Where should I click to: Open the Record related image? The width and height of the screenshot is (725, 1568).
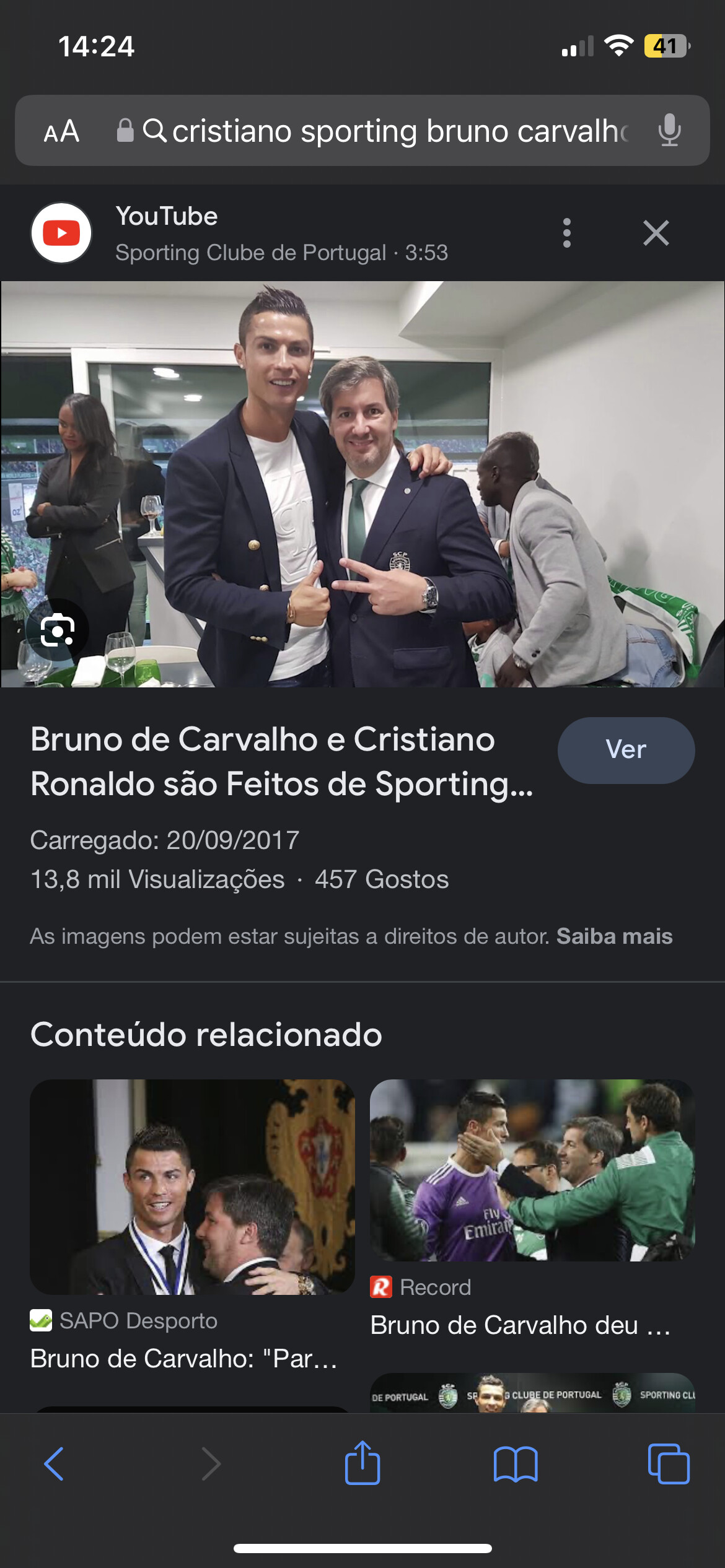[x=532, y=1170]
